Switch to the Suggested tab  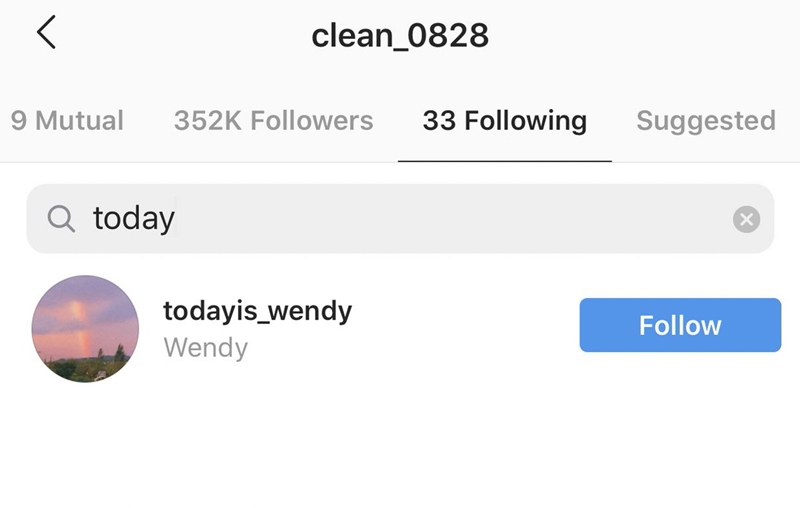point(705,121)
